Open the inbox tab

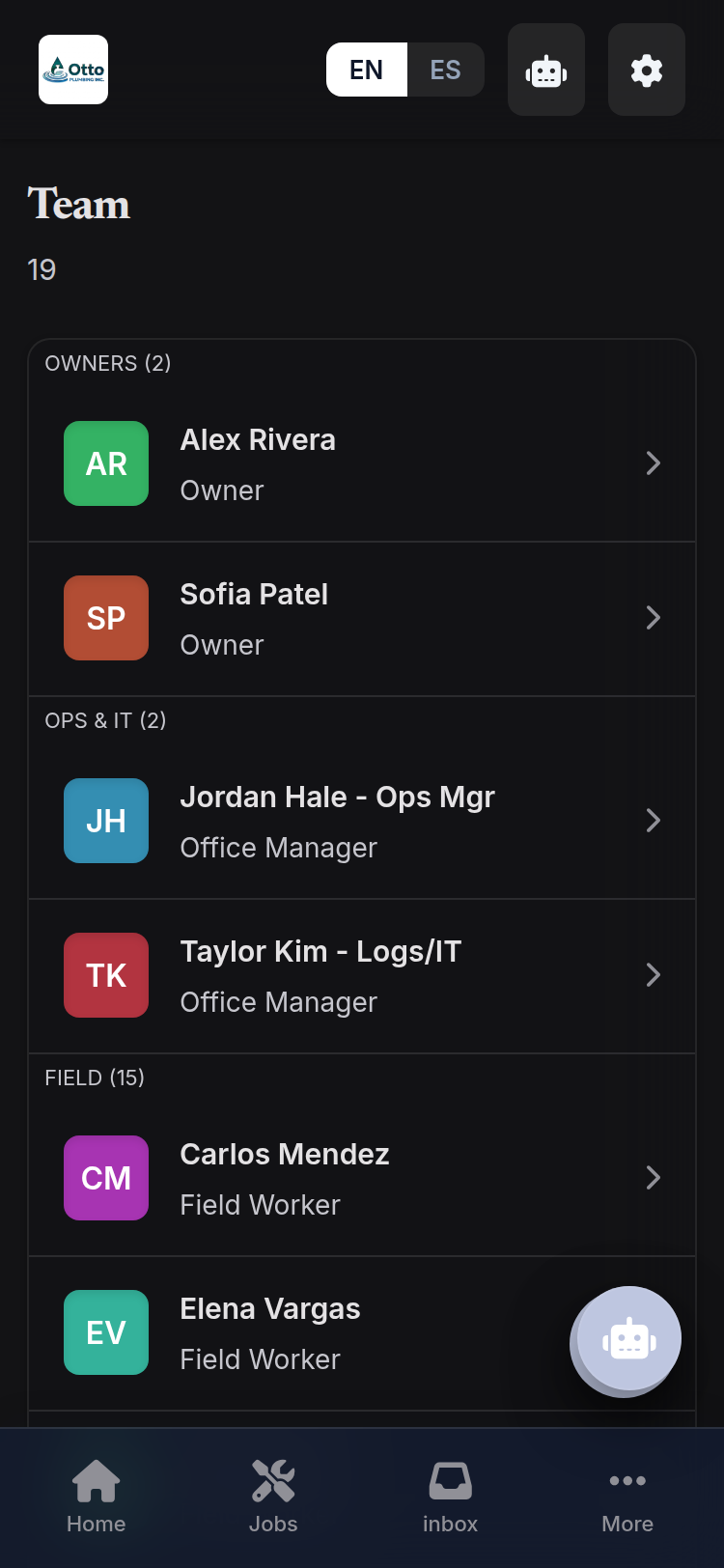(450, 1498)
